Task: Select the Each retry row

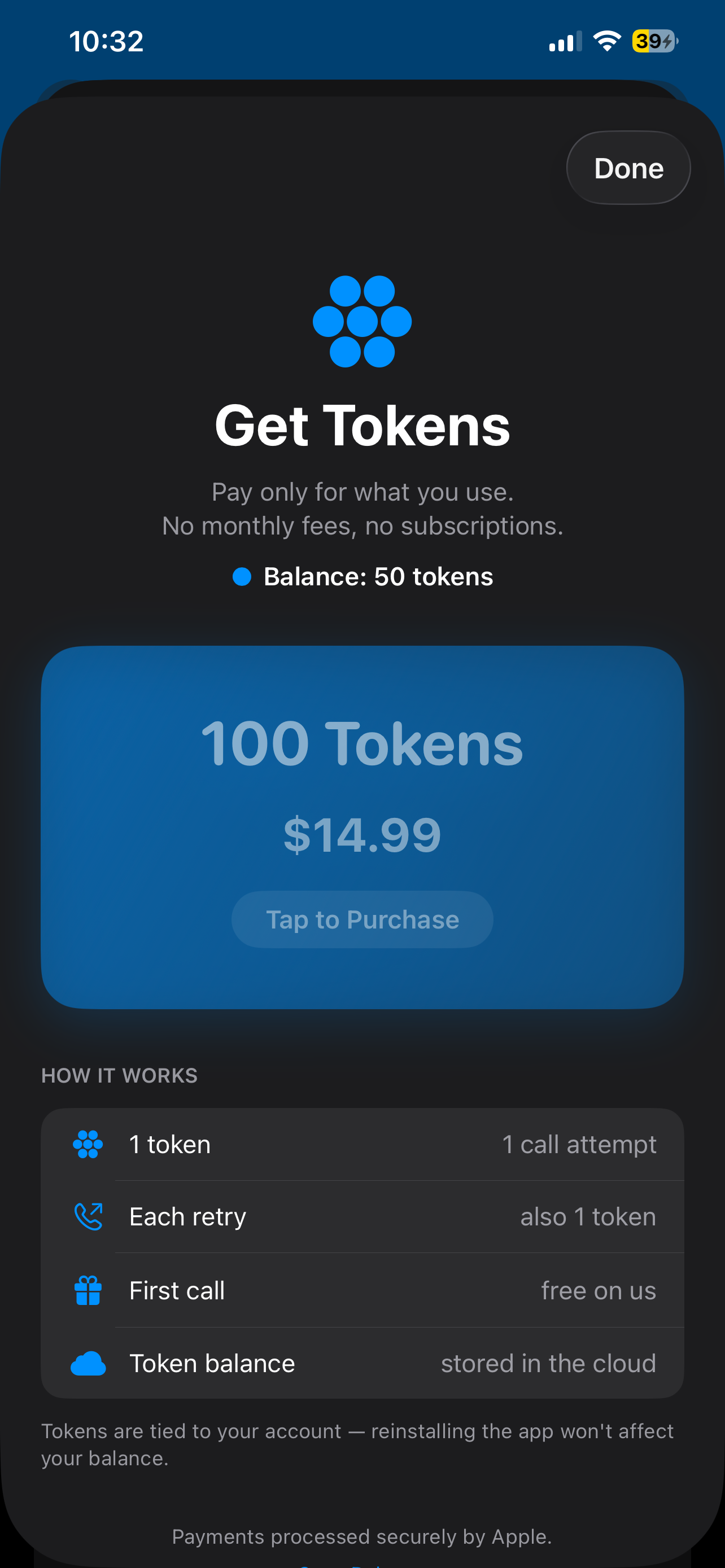Action: point(361,1216)
